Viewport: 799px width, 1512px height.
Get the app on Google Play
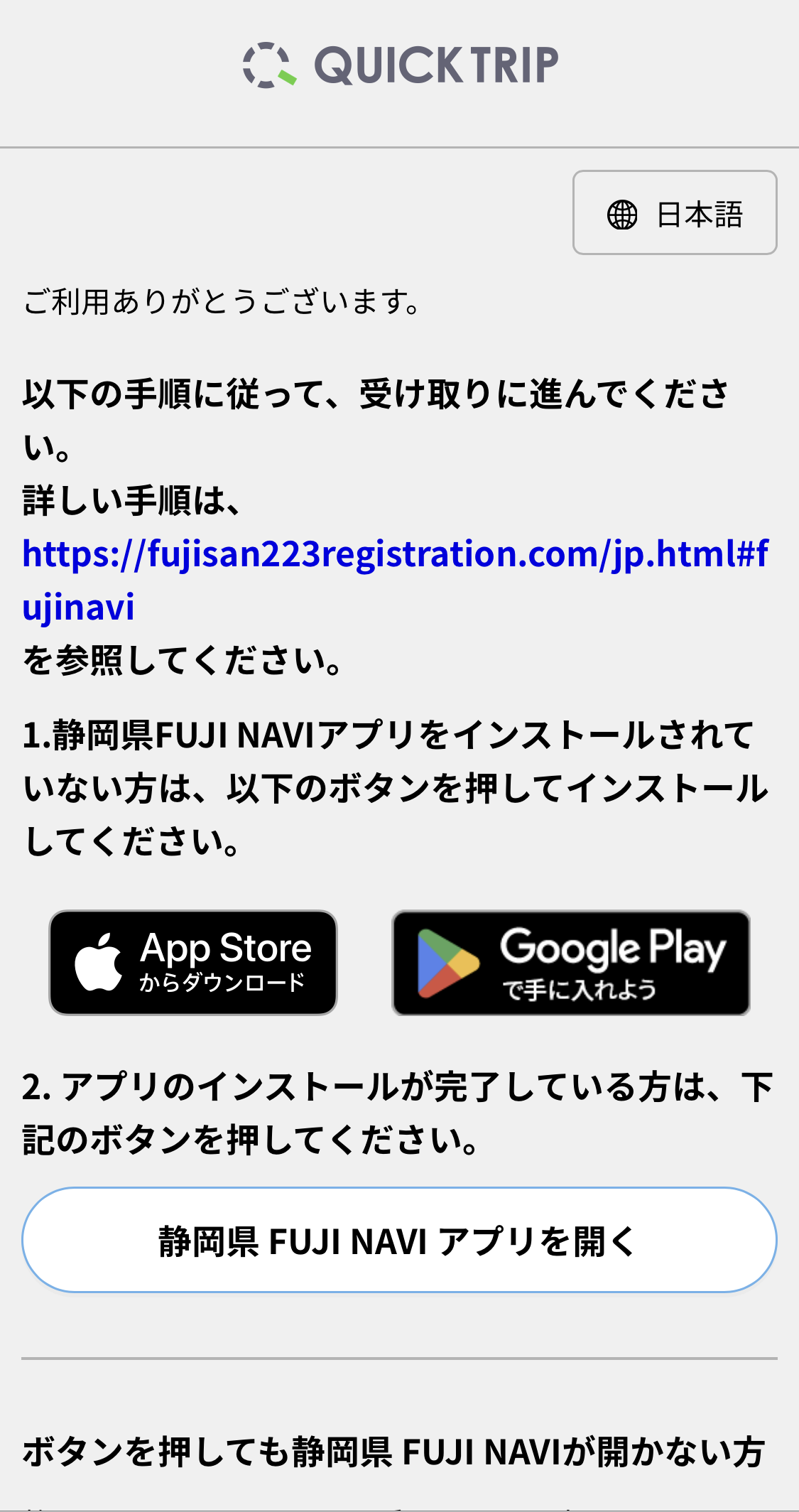(x=571, y=963)
